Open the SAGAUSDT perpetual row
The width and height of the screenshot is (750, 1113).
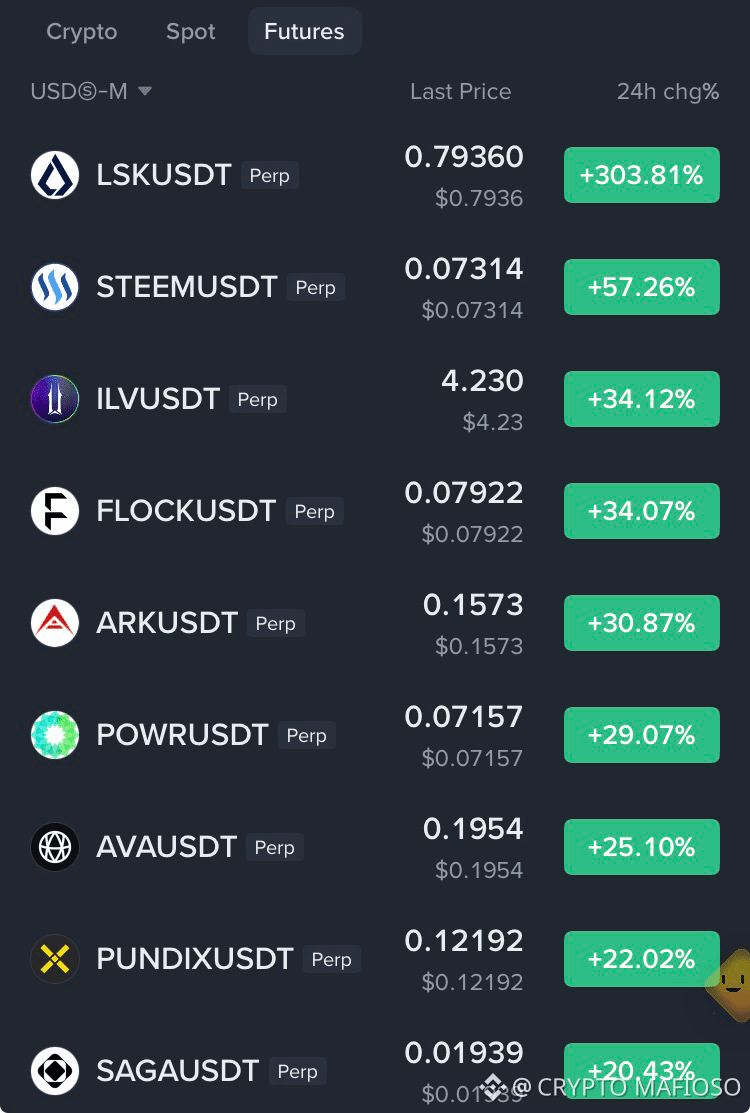click(x=375, y=1070)
